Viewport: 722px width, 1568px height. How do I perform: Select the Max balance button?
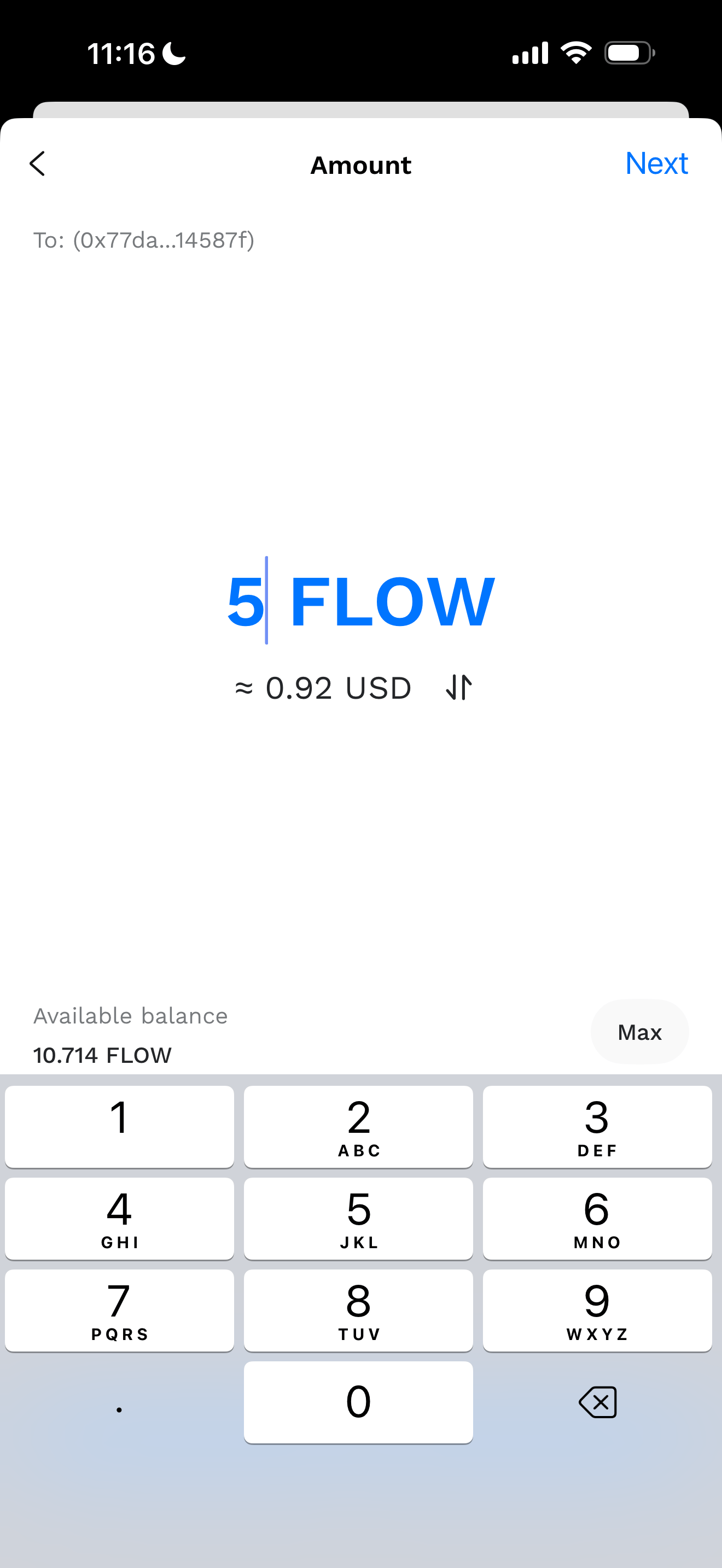[x=639, y=1032]
